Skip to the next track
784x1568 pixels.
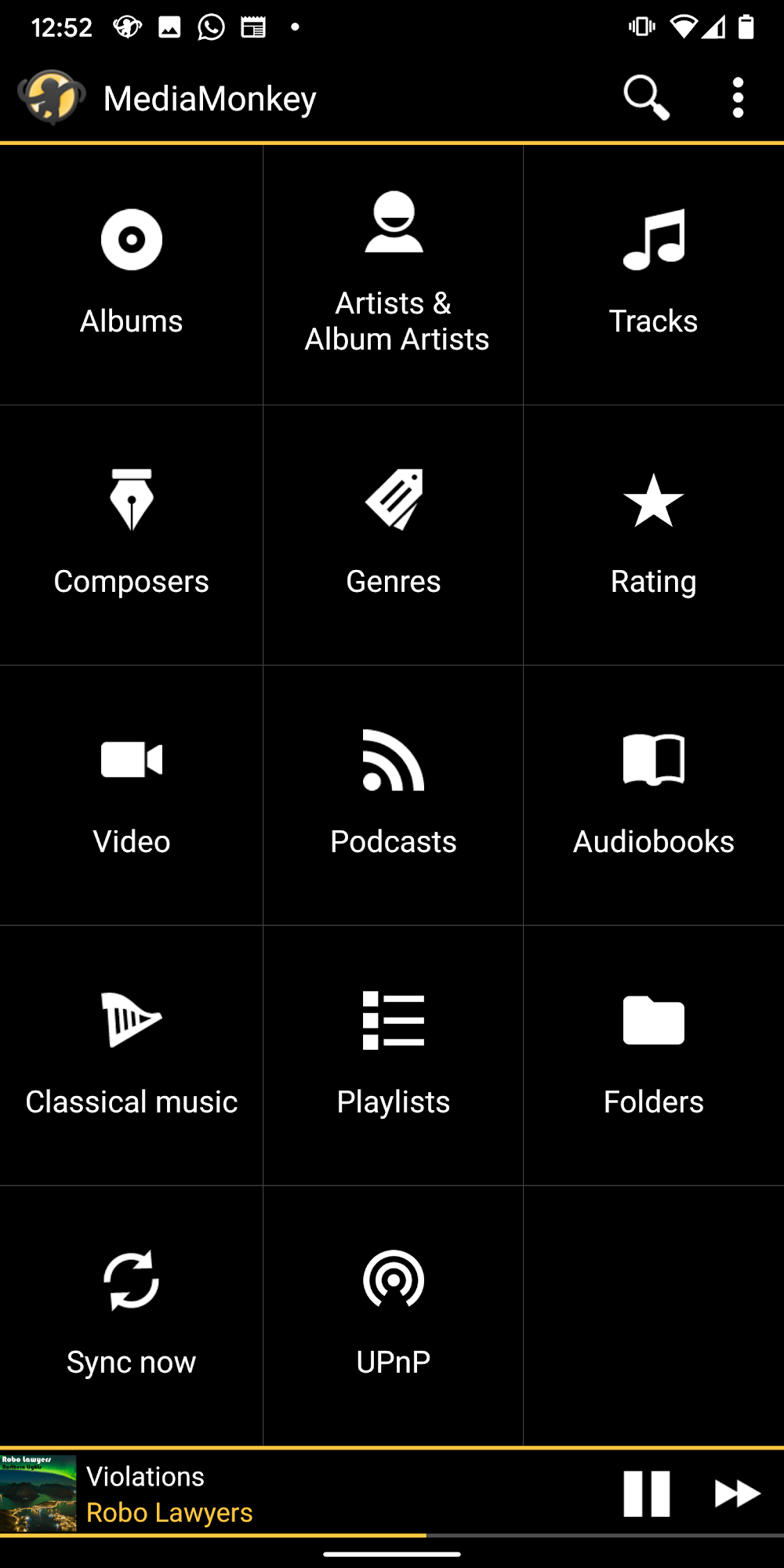click(737, 1494)
